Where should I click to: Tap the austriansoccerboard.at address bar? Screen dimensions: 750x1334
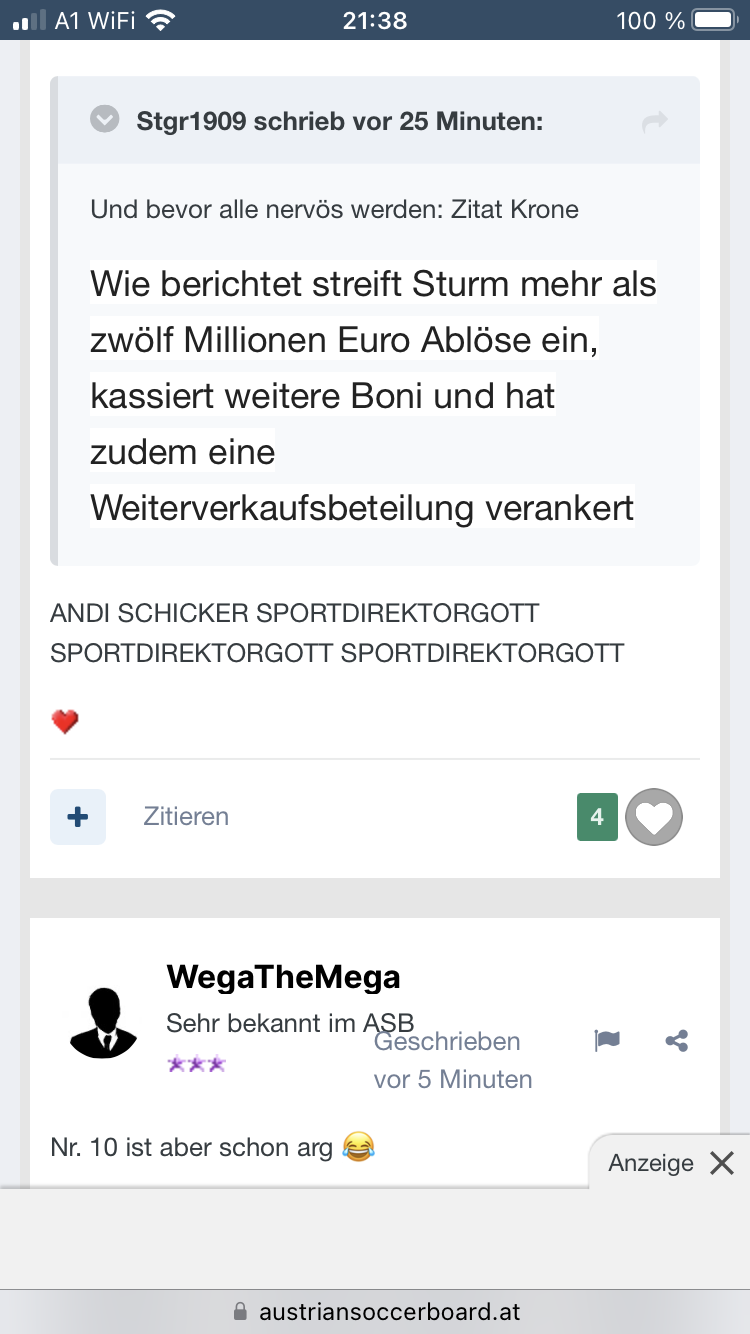375,1311
